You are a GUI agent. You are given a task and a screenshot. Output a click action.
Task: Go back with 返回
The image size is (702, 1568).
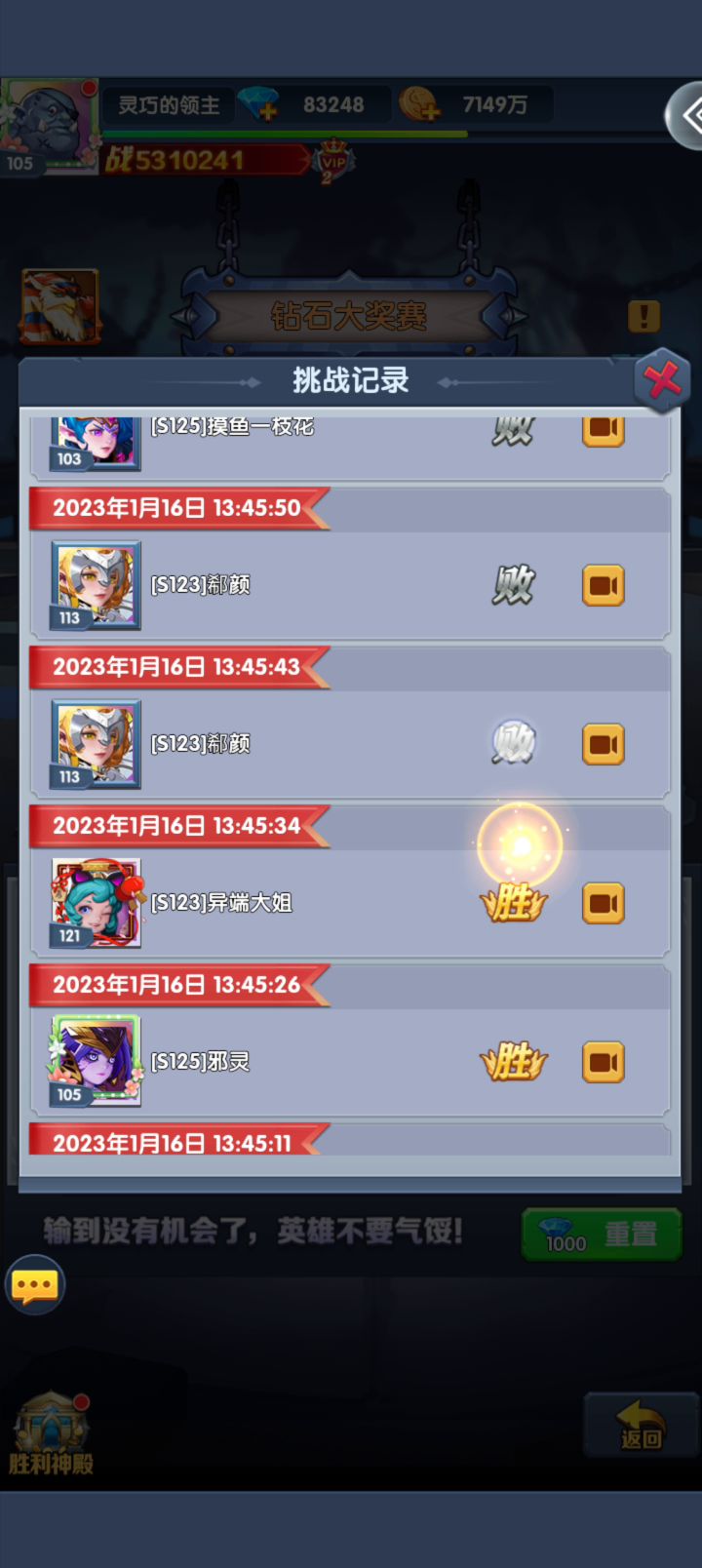point(641,1426)
